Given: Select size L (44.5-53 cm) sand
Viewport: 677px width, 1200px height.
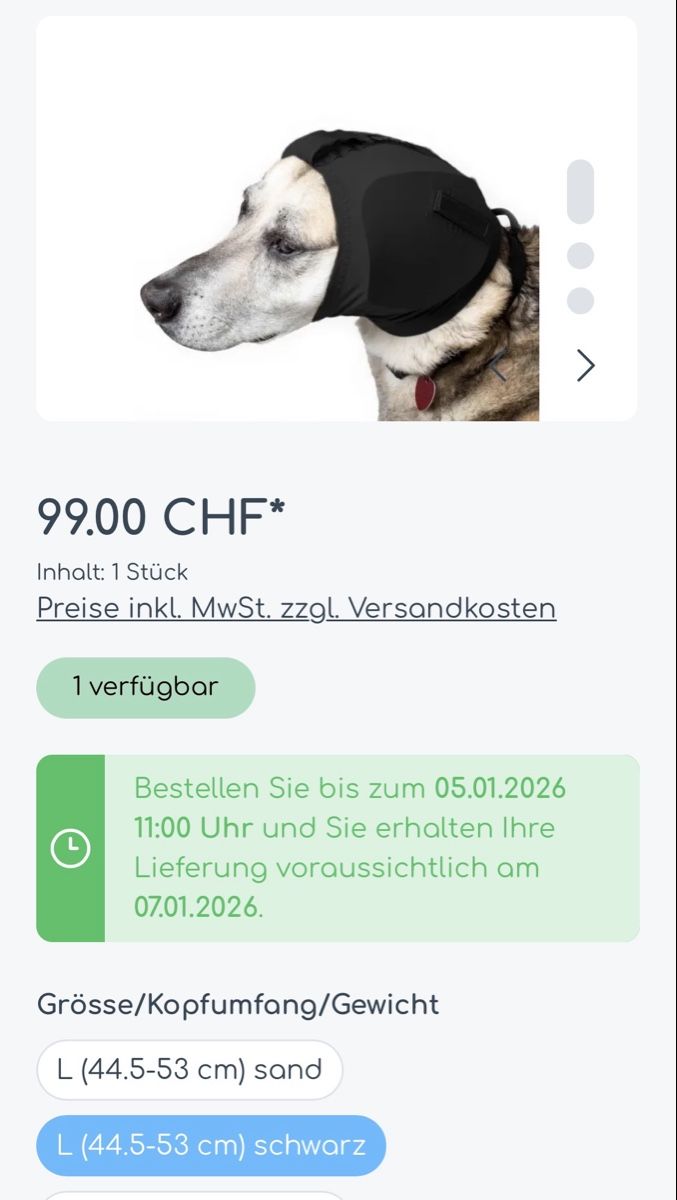Looking at the screenshot, I should [190, 1069].
